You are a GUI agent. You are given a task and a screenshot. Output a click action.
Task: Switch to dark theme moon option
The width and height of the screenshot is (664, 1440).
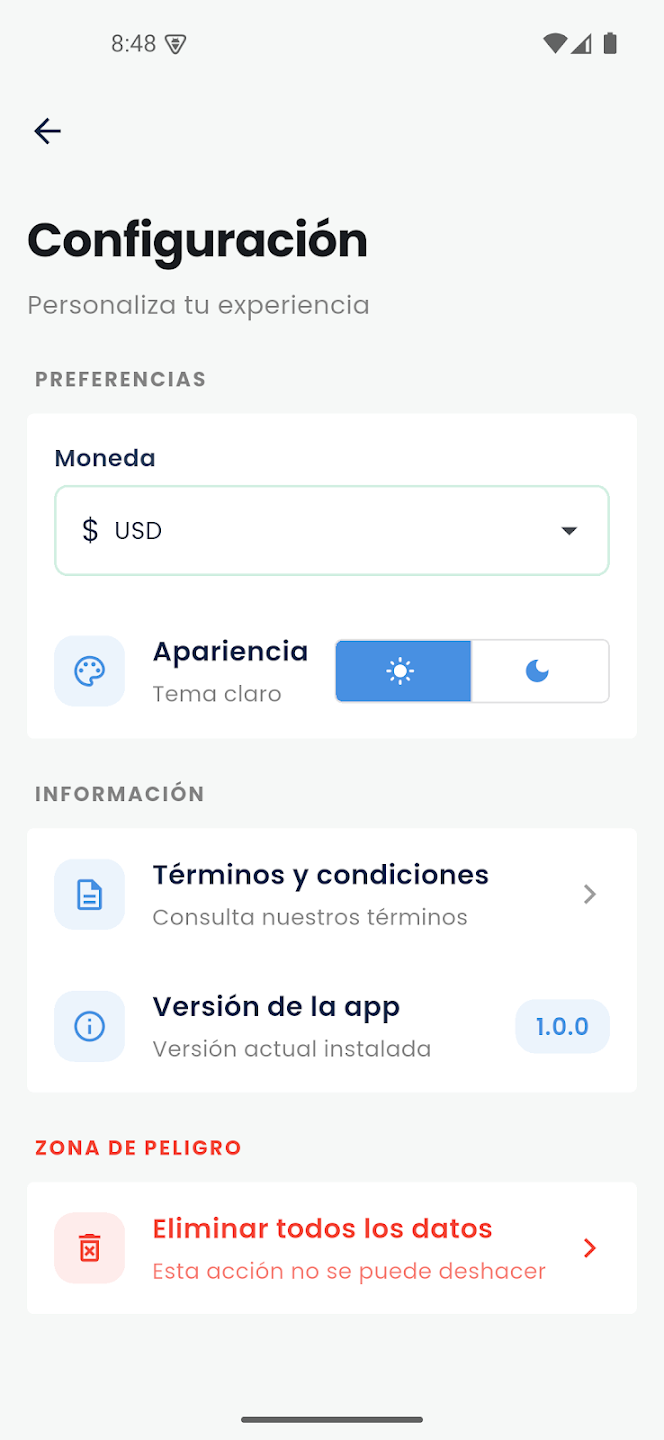click(x=539, y=671)
